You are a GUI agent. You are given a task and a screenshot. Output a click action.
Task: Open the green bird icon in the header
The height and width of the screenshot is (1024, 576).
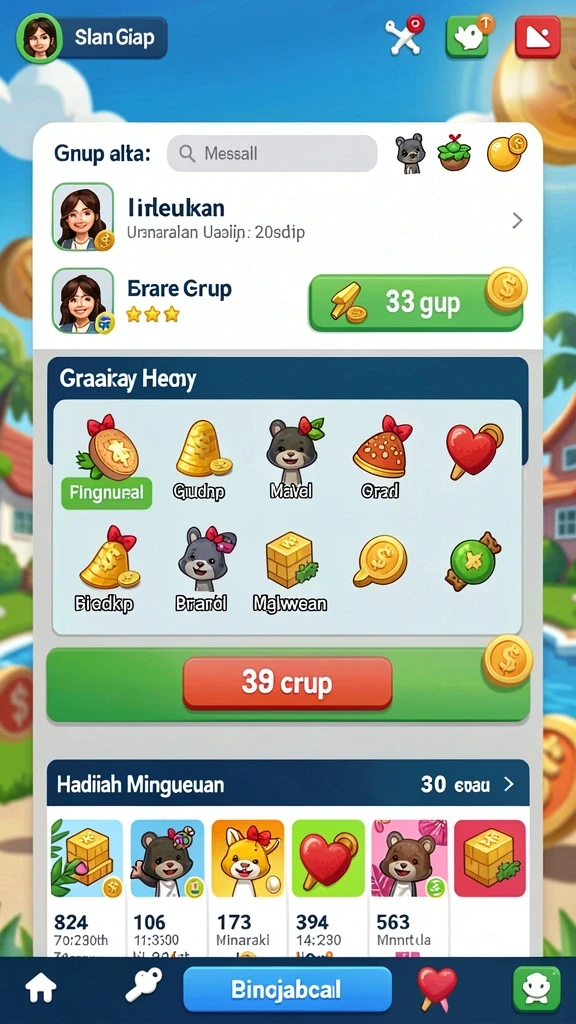click(x=468, y=36)
